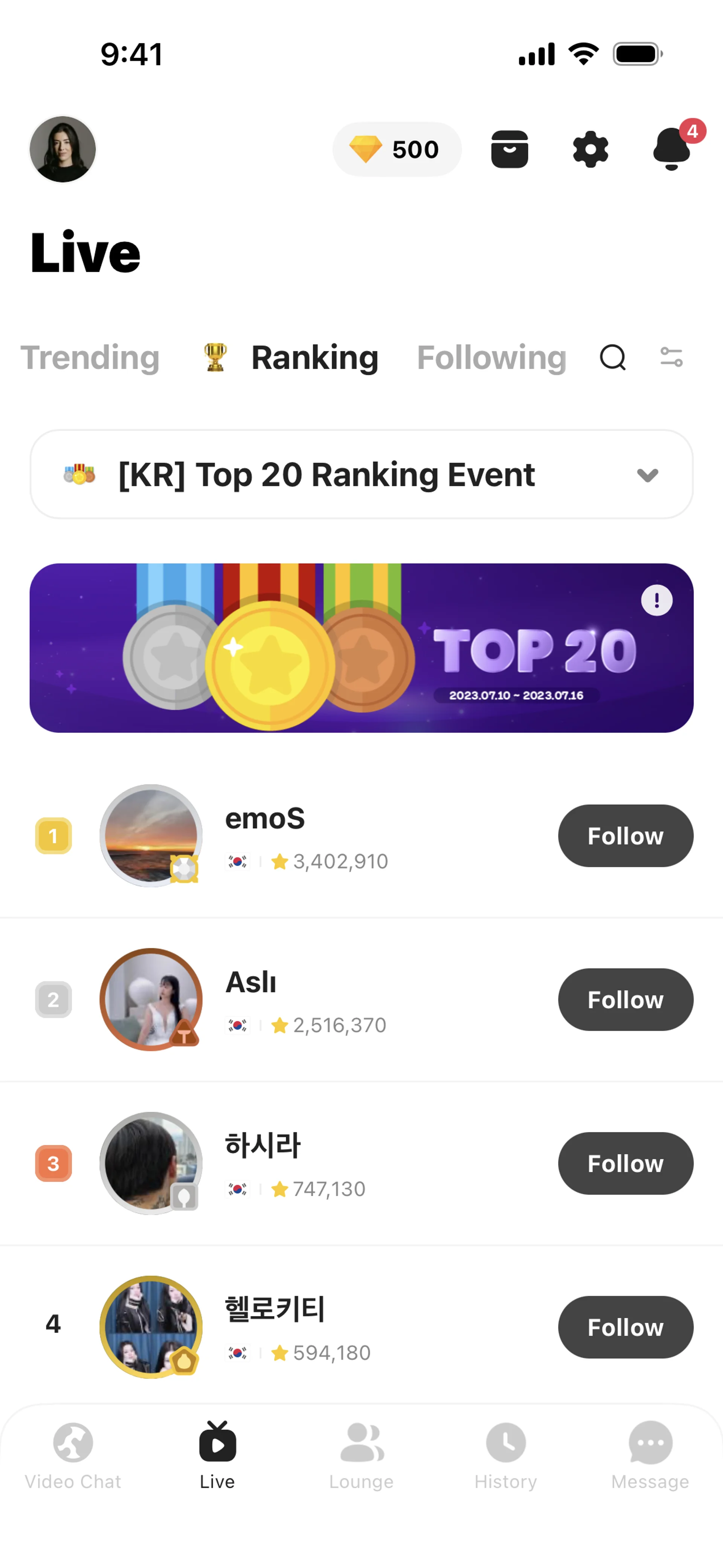This screenshot has height=1568, width=723.
Task: Go to the Lounge tab
Action: tap(361, 1455)
